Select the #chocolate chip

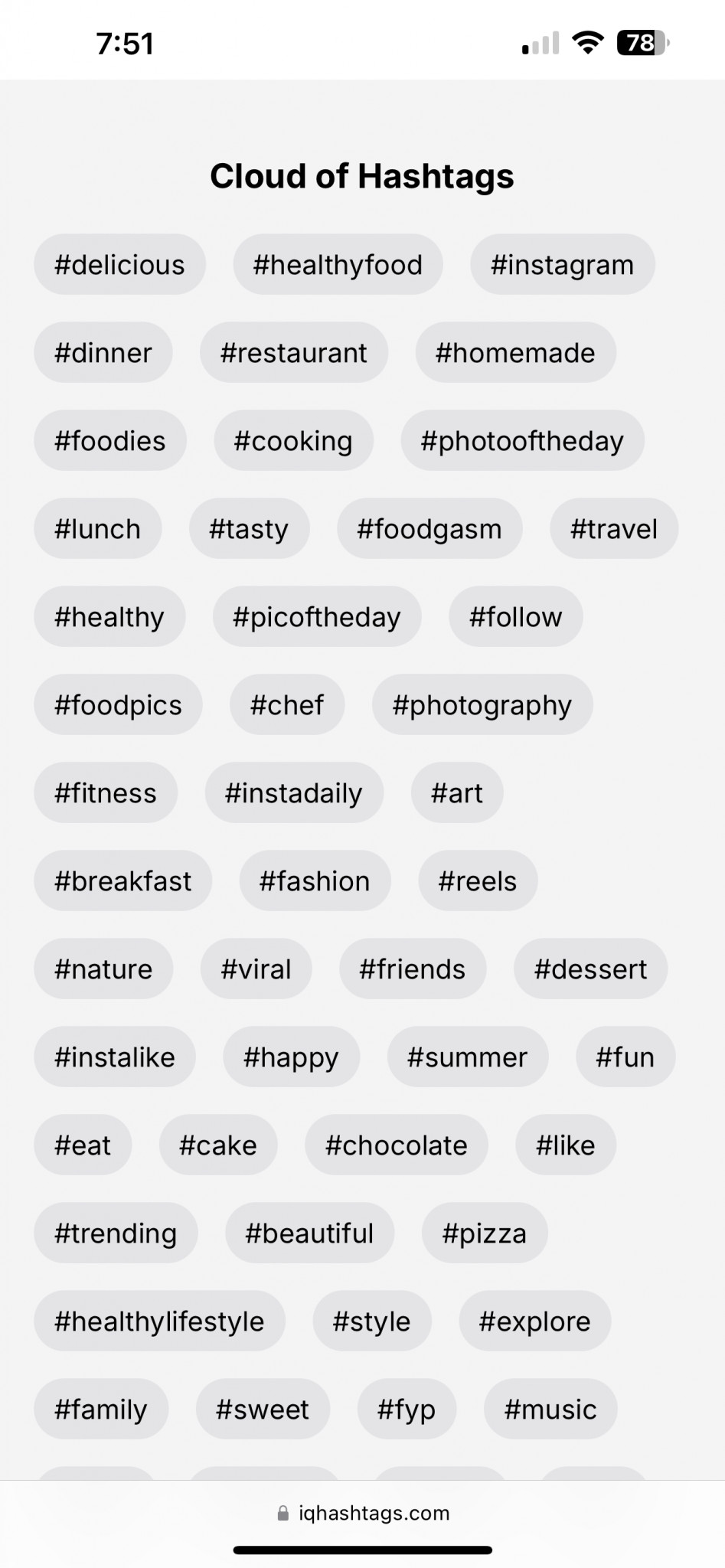[396, 1145]
